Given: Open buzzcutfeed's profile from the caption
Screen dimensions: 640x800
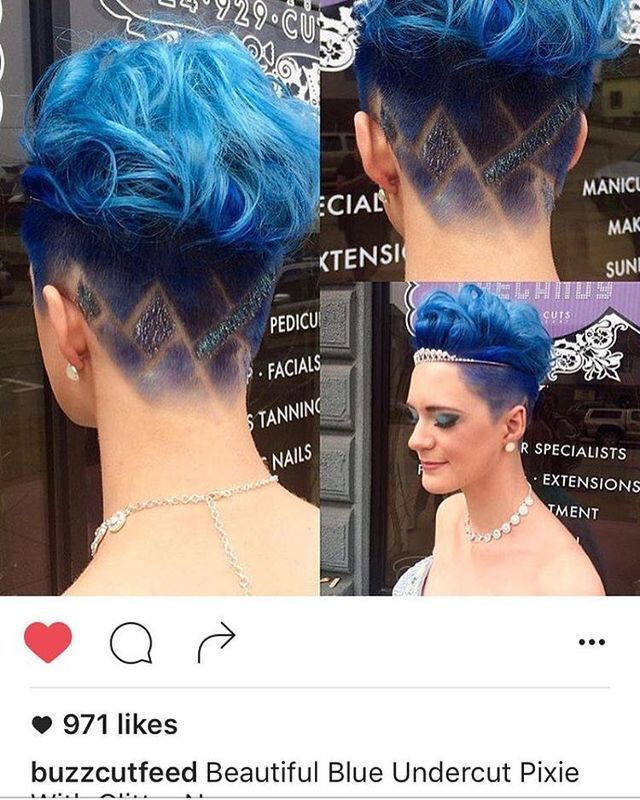Looking at the screenshot, I should (115, 773).
